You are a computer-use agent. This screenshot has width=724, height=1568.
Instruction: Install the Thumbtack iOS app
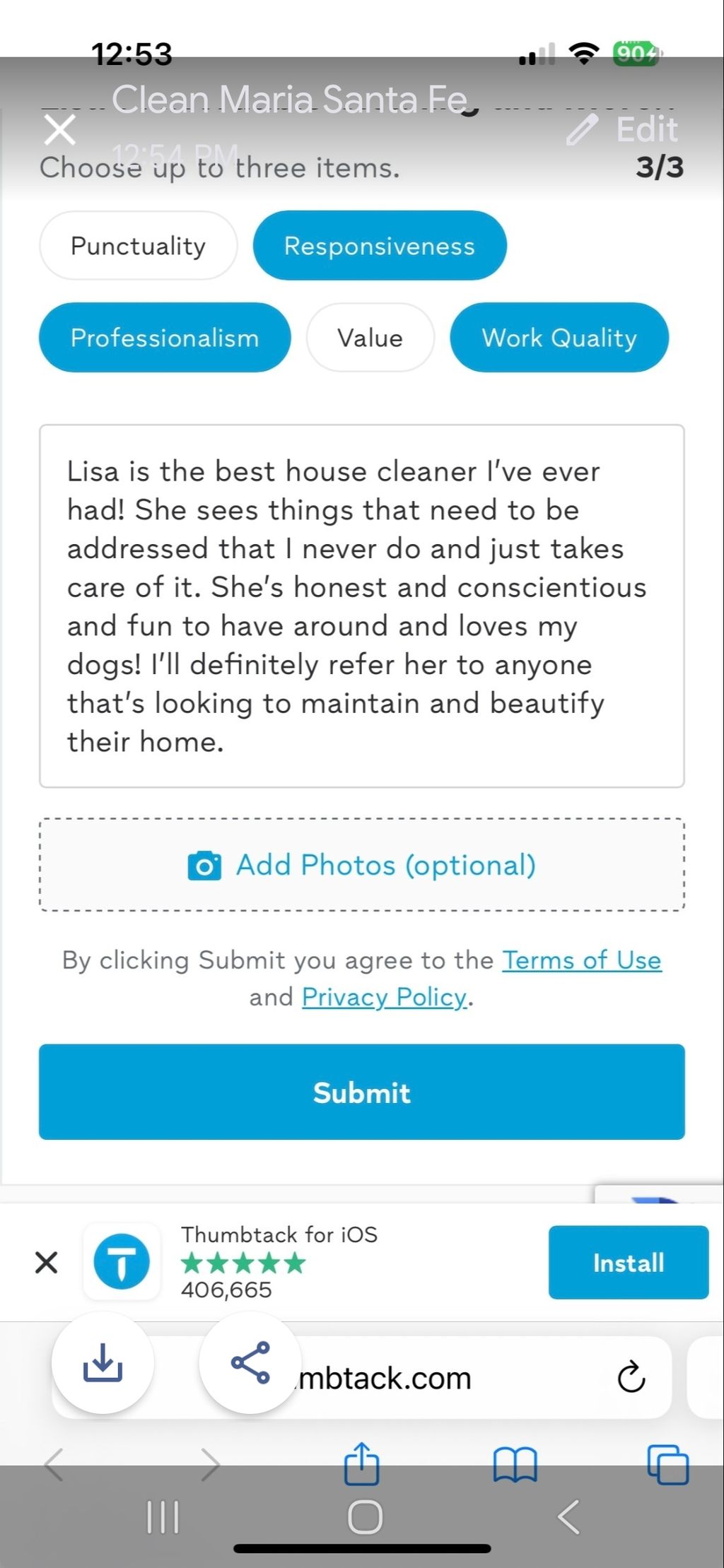pyautogui.click(x=628, y=1262)
